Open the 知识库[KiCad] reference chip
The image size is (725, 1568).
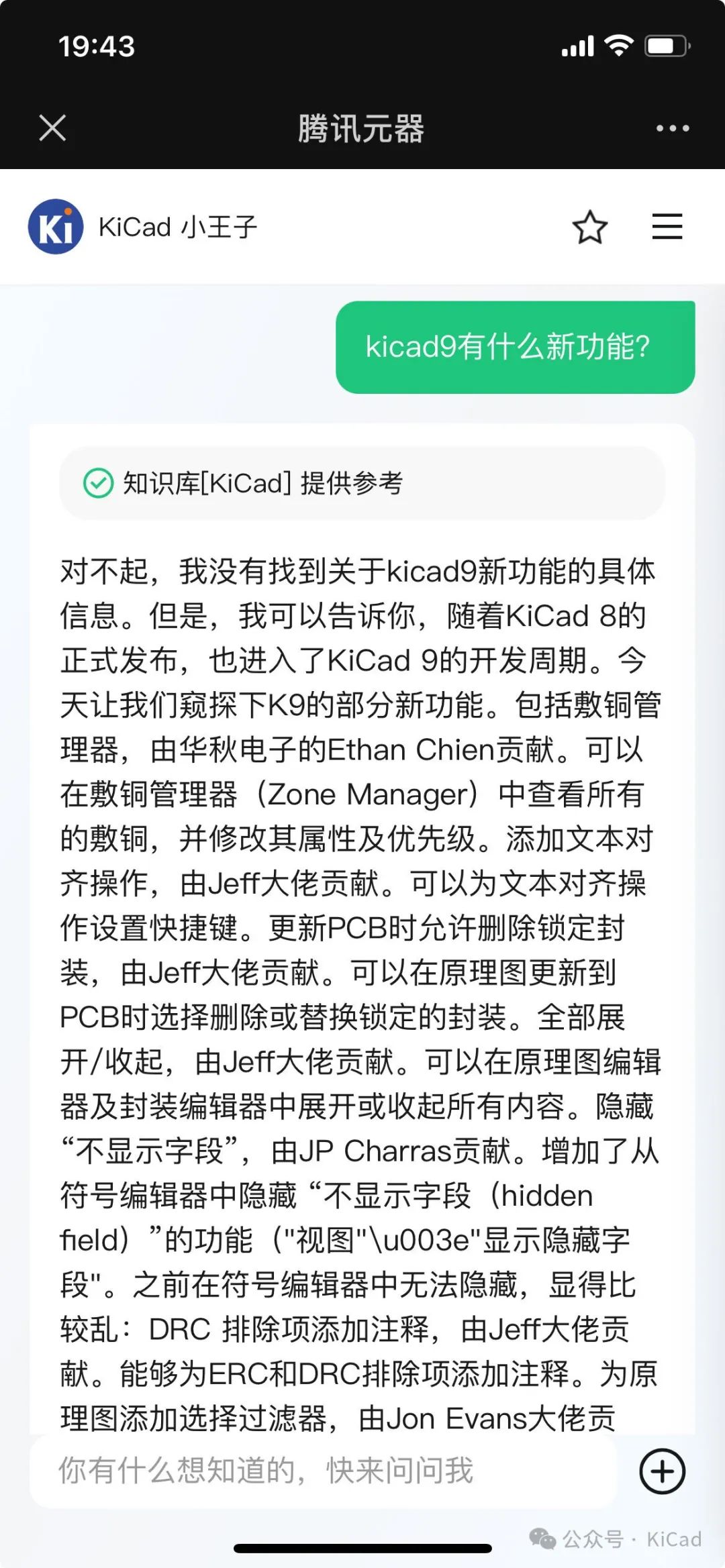(x=362, y=483)
